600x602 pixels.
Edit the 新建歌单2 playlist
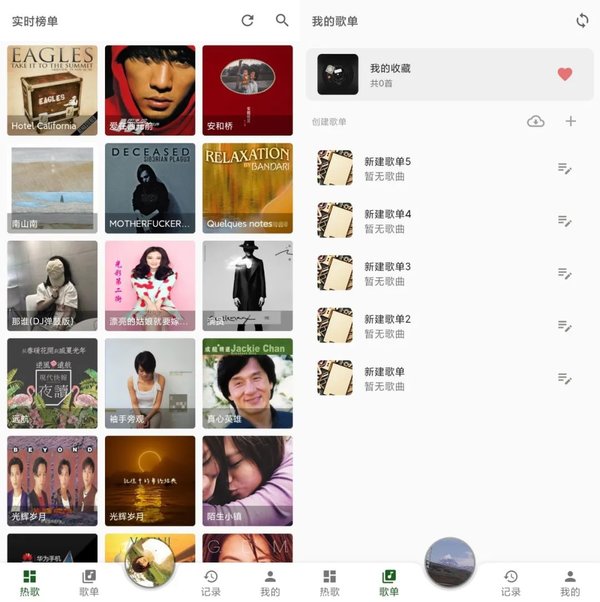pos(565,326)
